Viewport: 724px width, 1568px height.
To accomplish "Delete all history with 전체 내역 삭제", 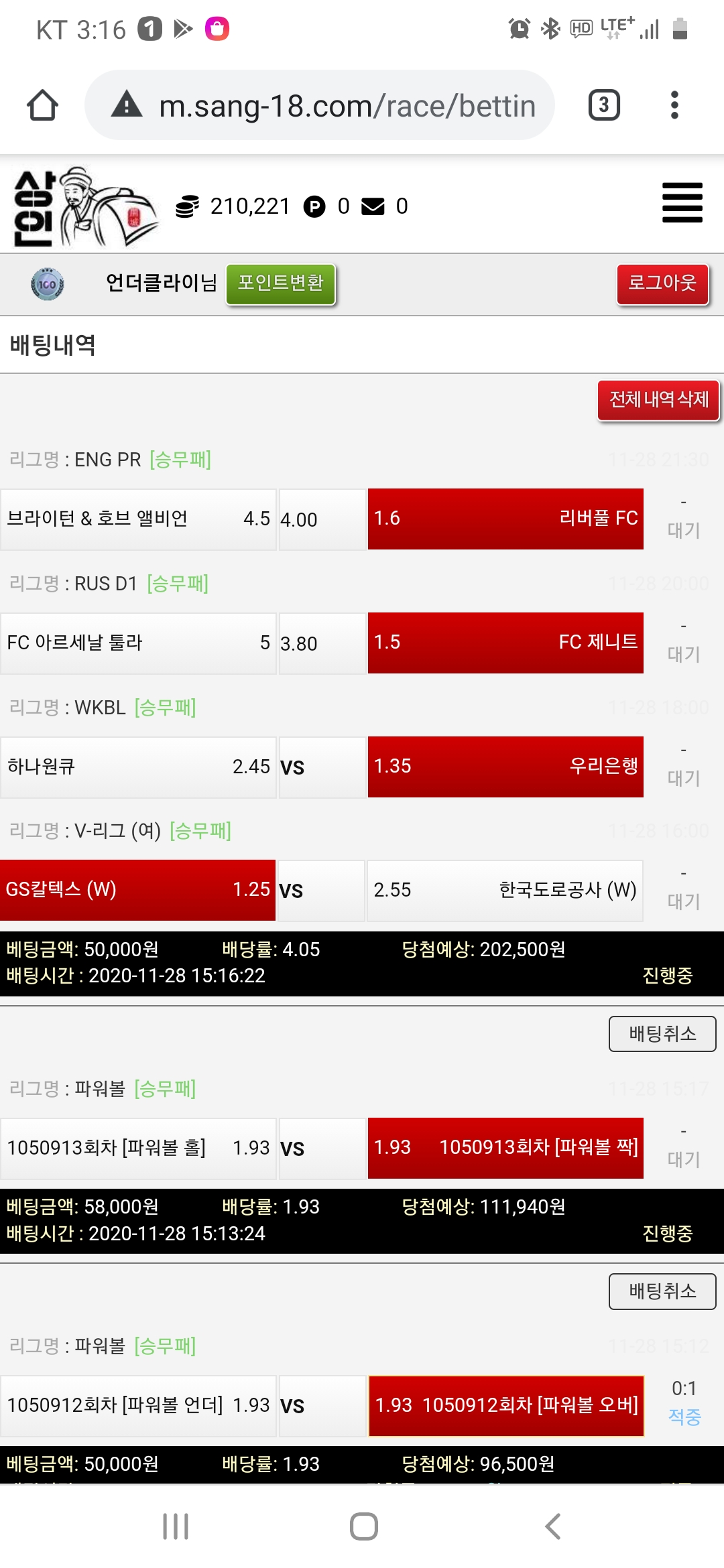I will (658, 400).
